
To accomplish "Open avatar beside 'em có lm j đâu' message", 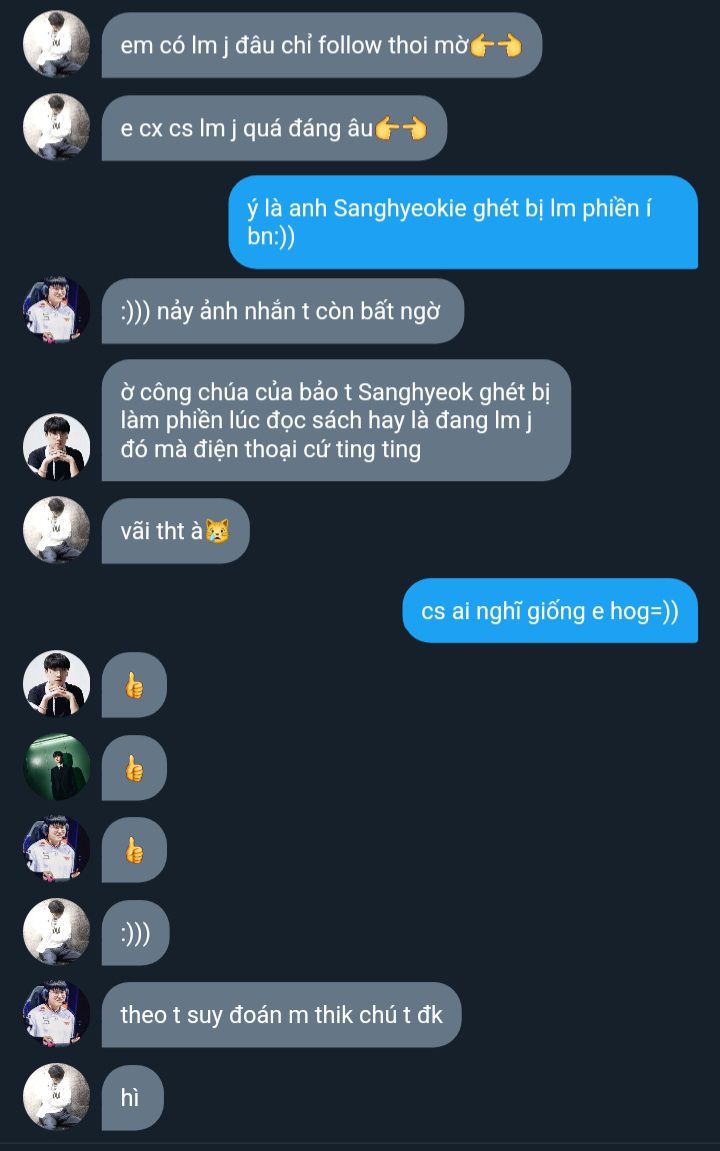I will (57, 45).
